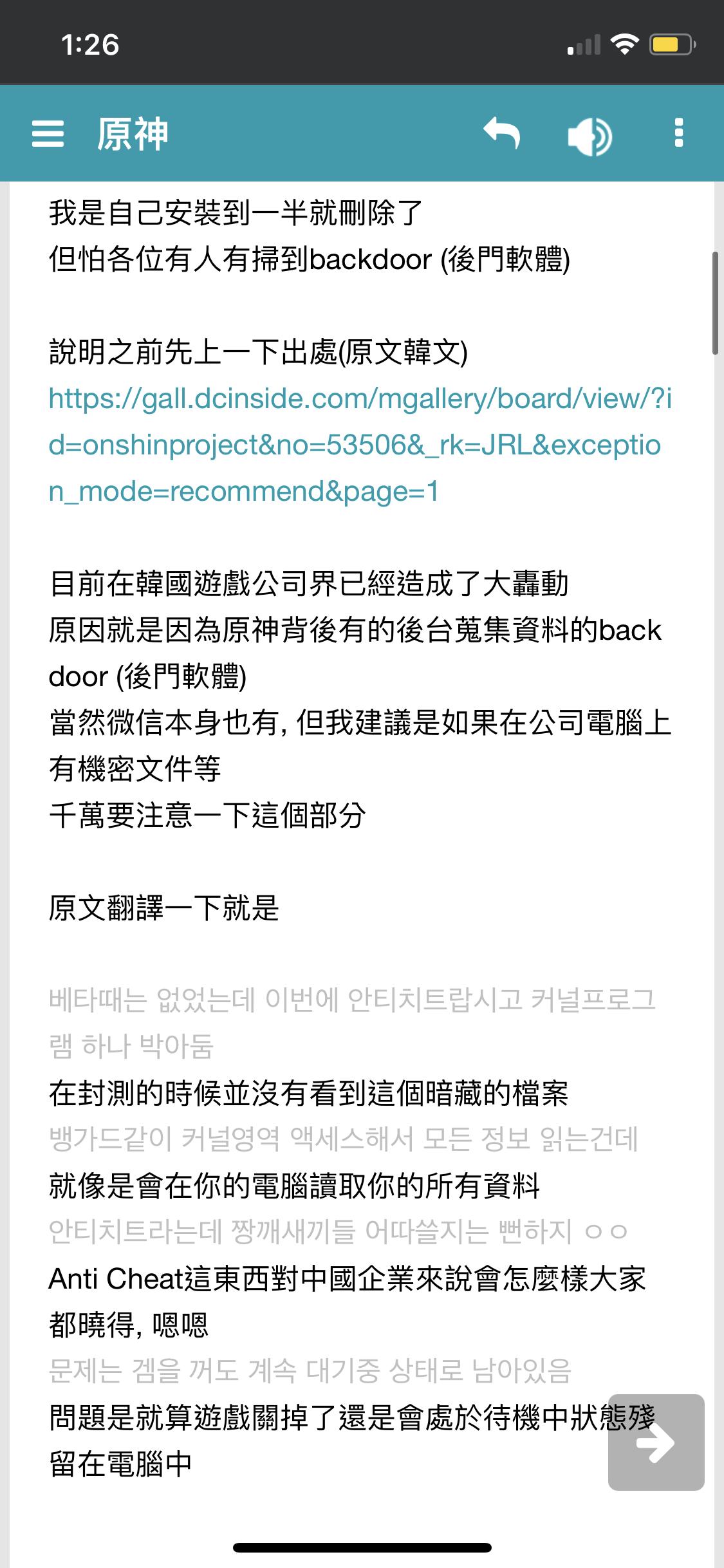Image resolution: width=724 pixels, height=1568 pixels.
Task: Open the gall.dcinside.com source link
Action: coord(360,445)
